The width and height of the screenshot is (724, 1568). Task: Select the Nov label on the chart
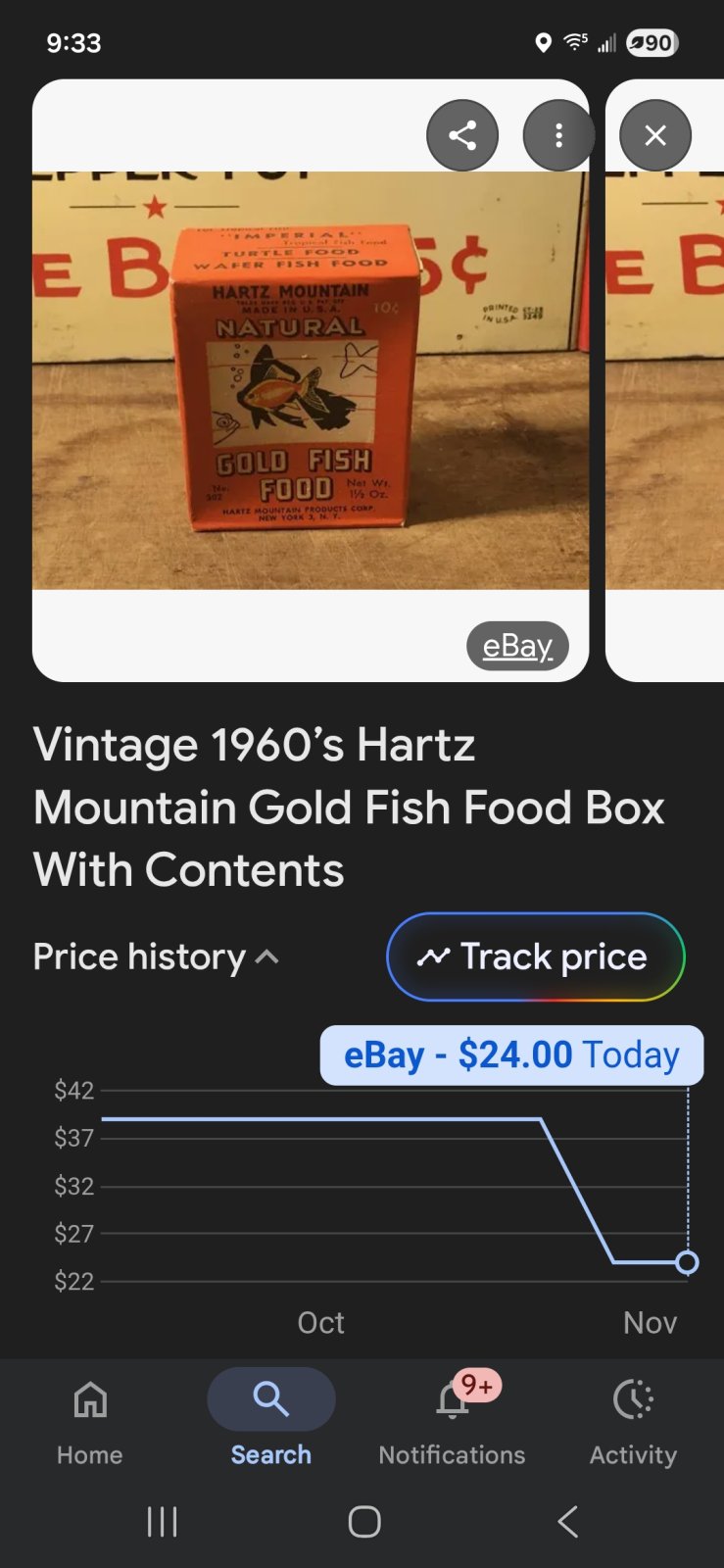[x=650, y=1322]
